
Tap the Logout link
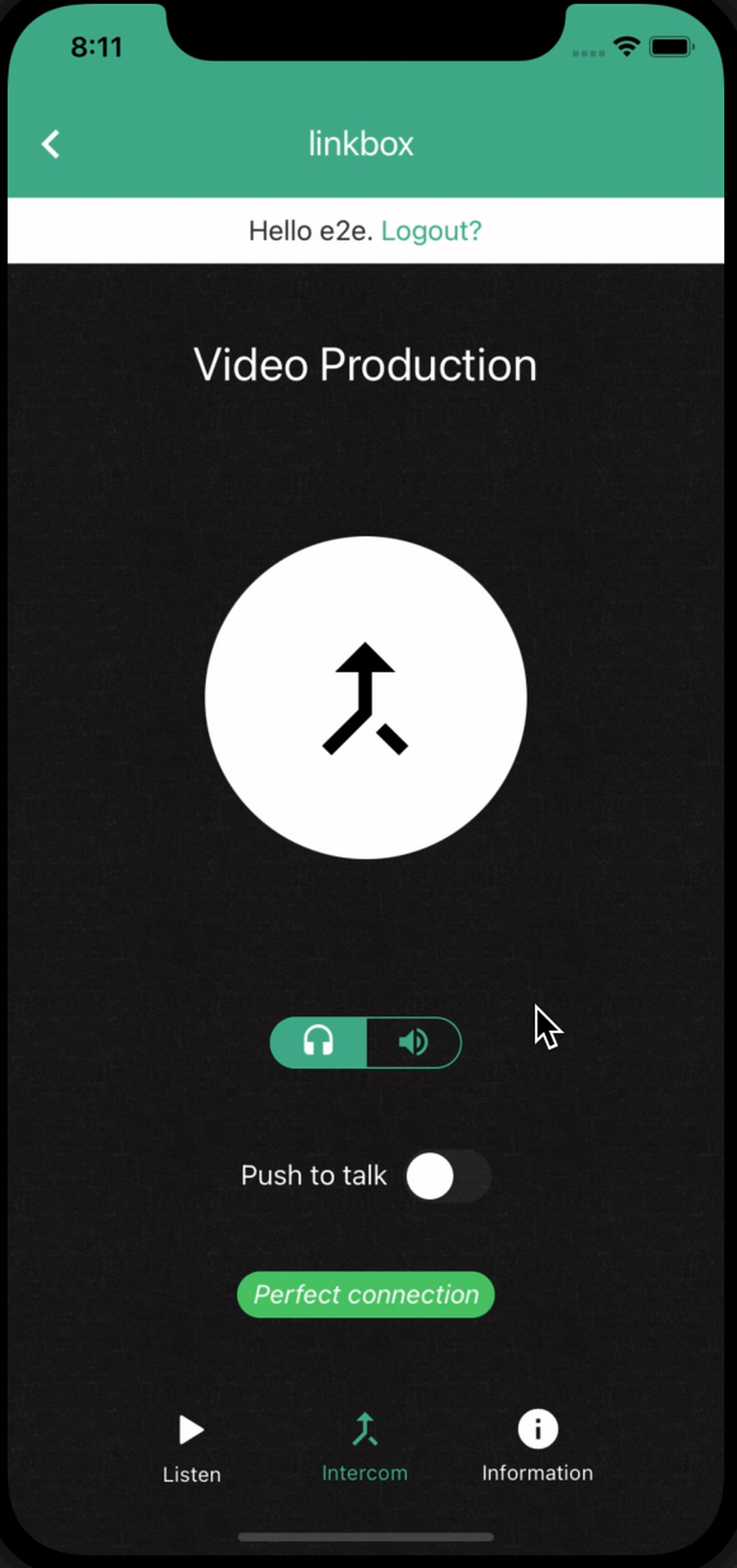coord(431,231)
